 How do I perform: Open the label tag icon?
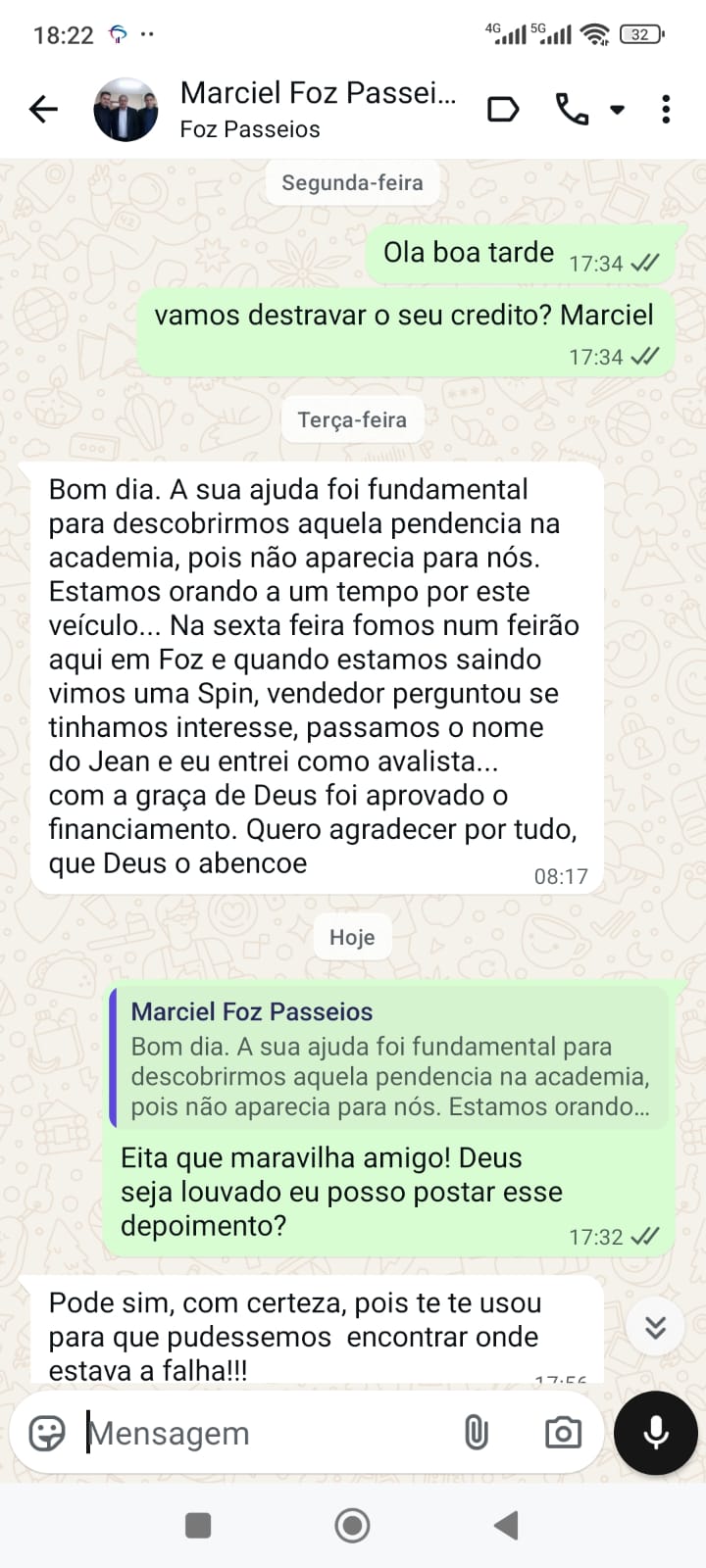pyautogui.click(x=503, y=109)
